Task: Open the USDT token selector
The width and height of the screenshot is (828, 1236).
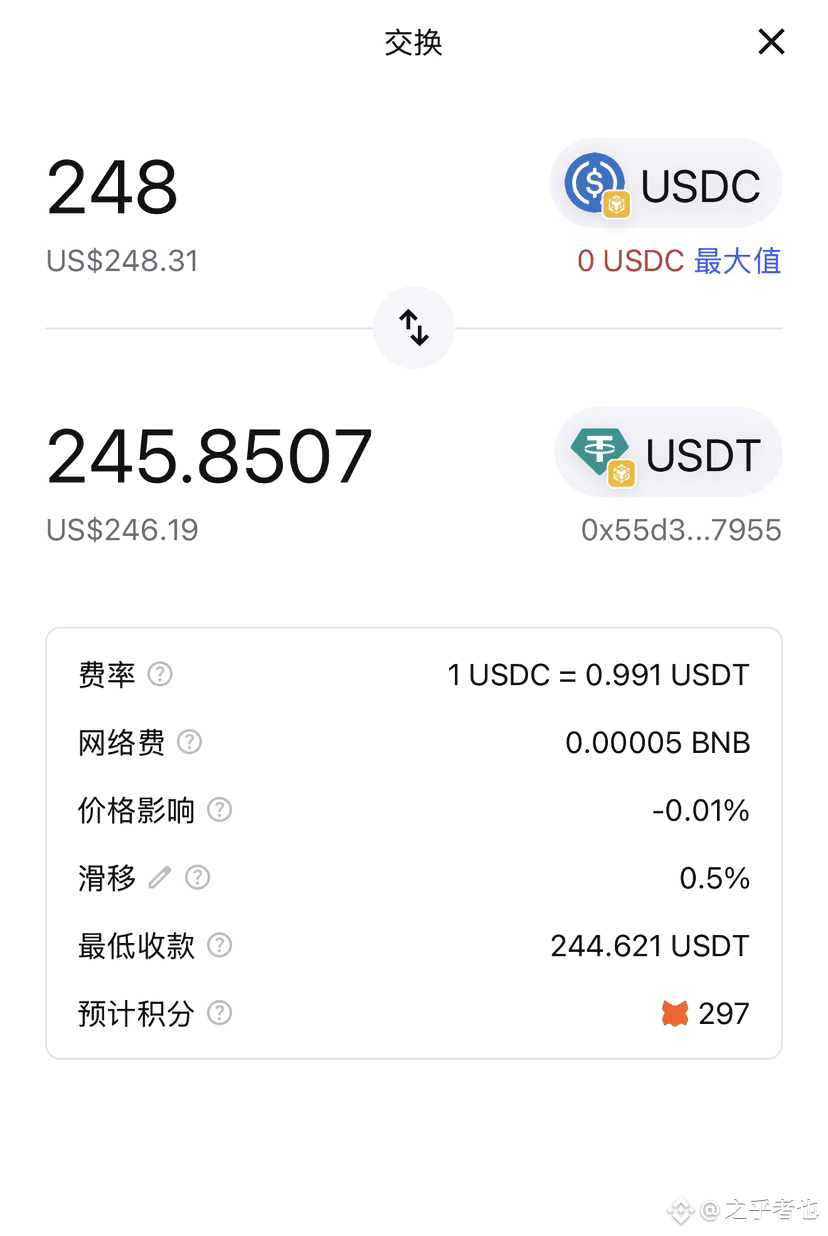Action: coord(668,455)
